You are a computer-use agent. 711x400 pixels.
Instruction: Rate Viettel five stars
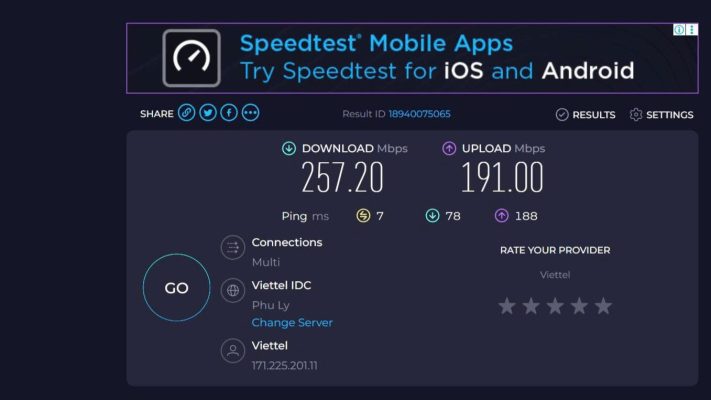tap(603, 306)
